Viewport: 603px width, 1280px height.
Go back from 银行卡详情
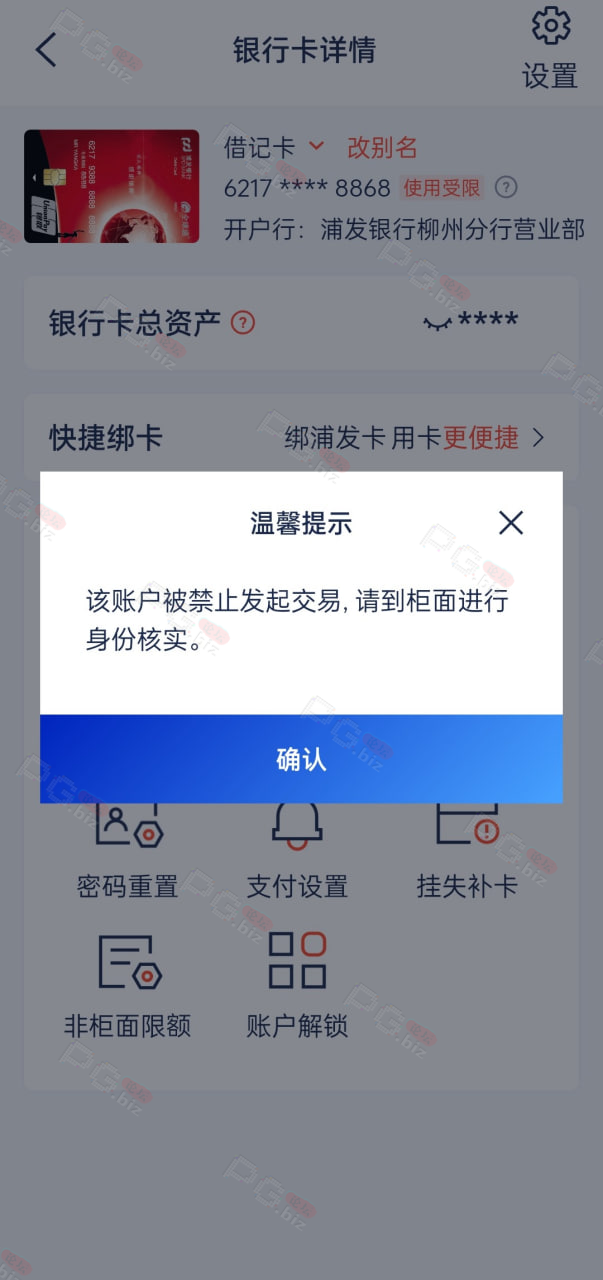pos(46,50)
